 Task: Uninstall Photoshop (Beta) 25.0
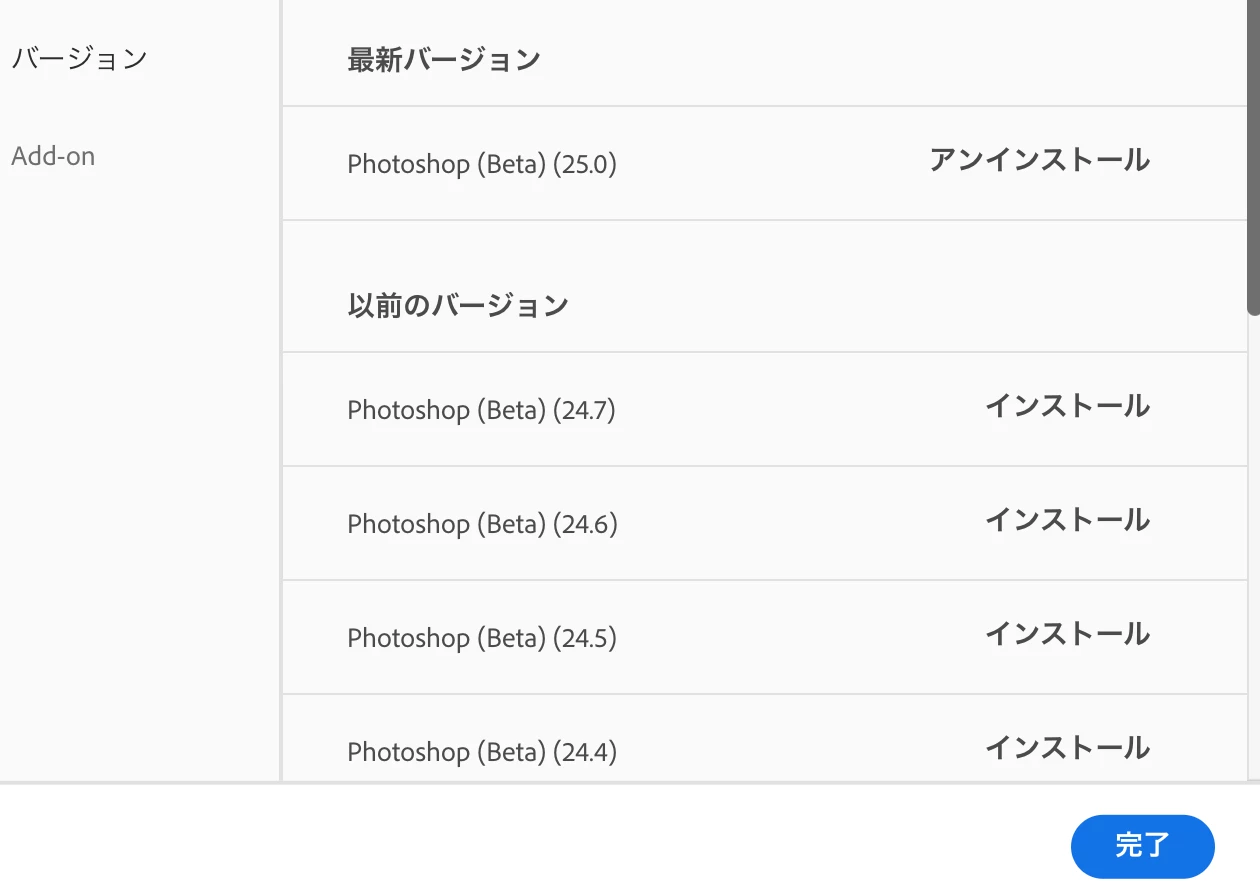pos(1039,160)
